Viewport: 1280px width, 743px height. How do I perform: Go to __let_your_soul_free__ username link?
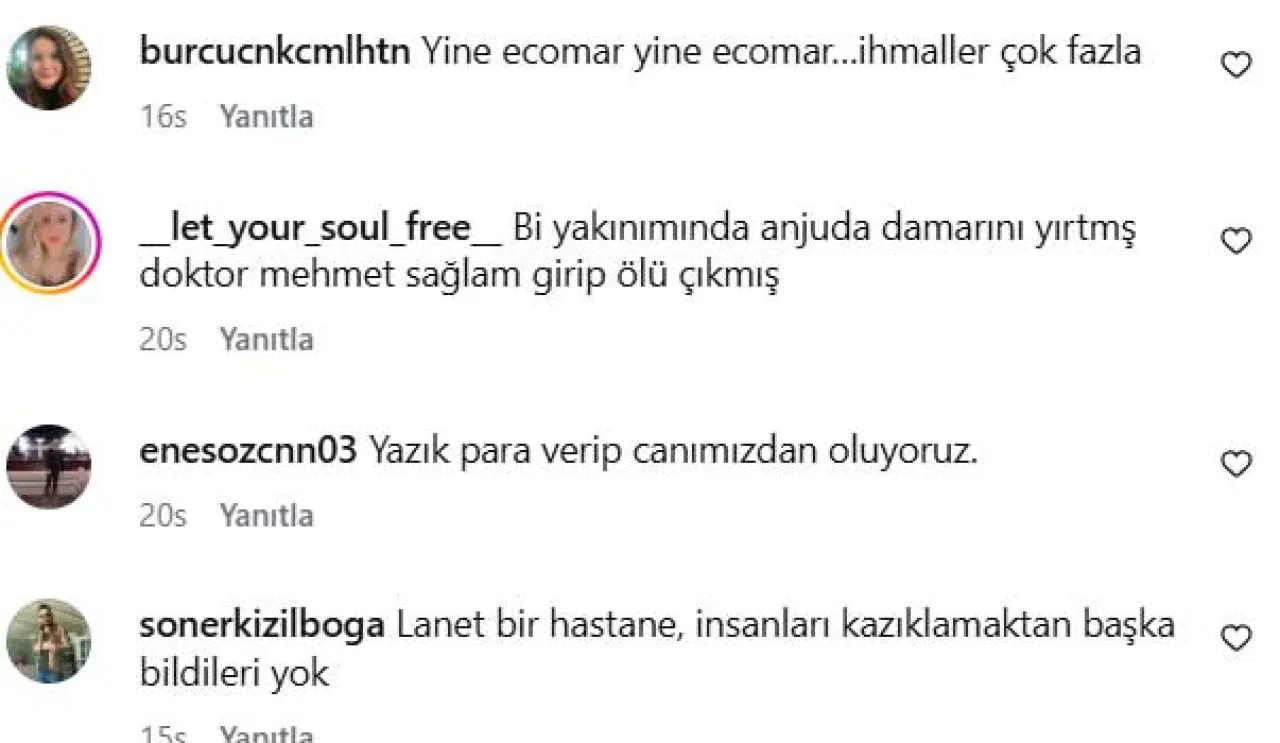pos(320,228)
